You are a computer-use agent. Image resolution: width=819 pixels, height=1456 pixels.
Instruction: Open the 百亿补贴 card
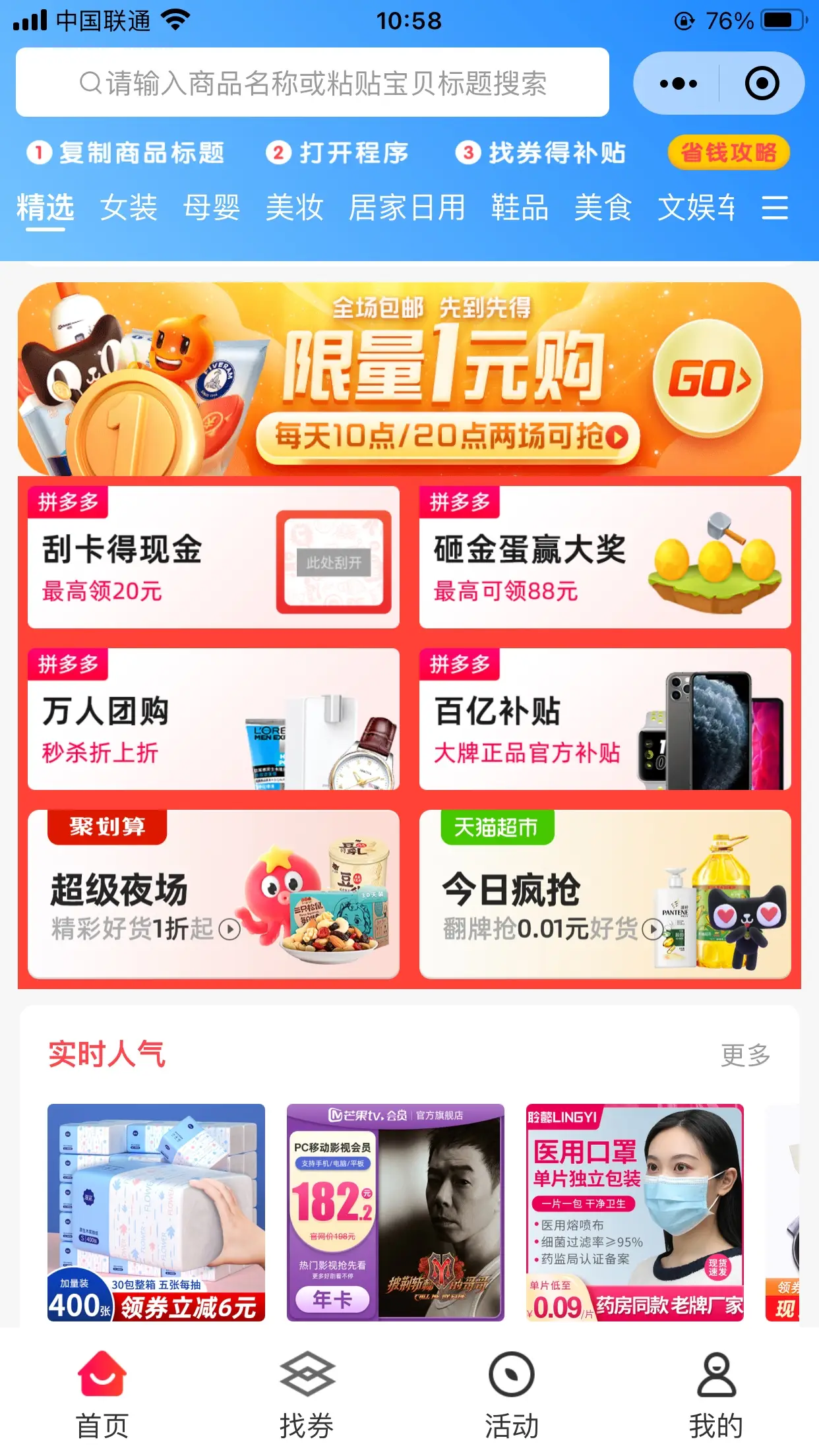tap(605, 719)
